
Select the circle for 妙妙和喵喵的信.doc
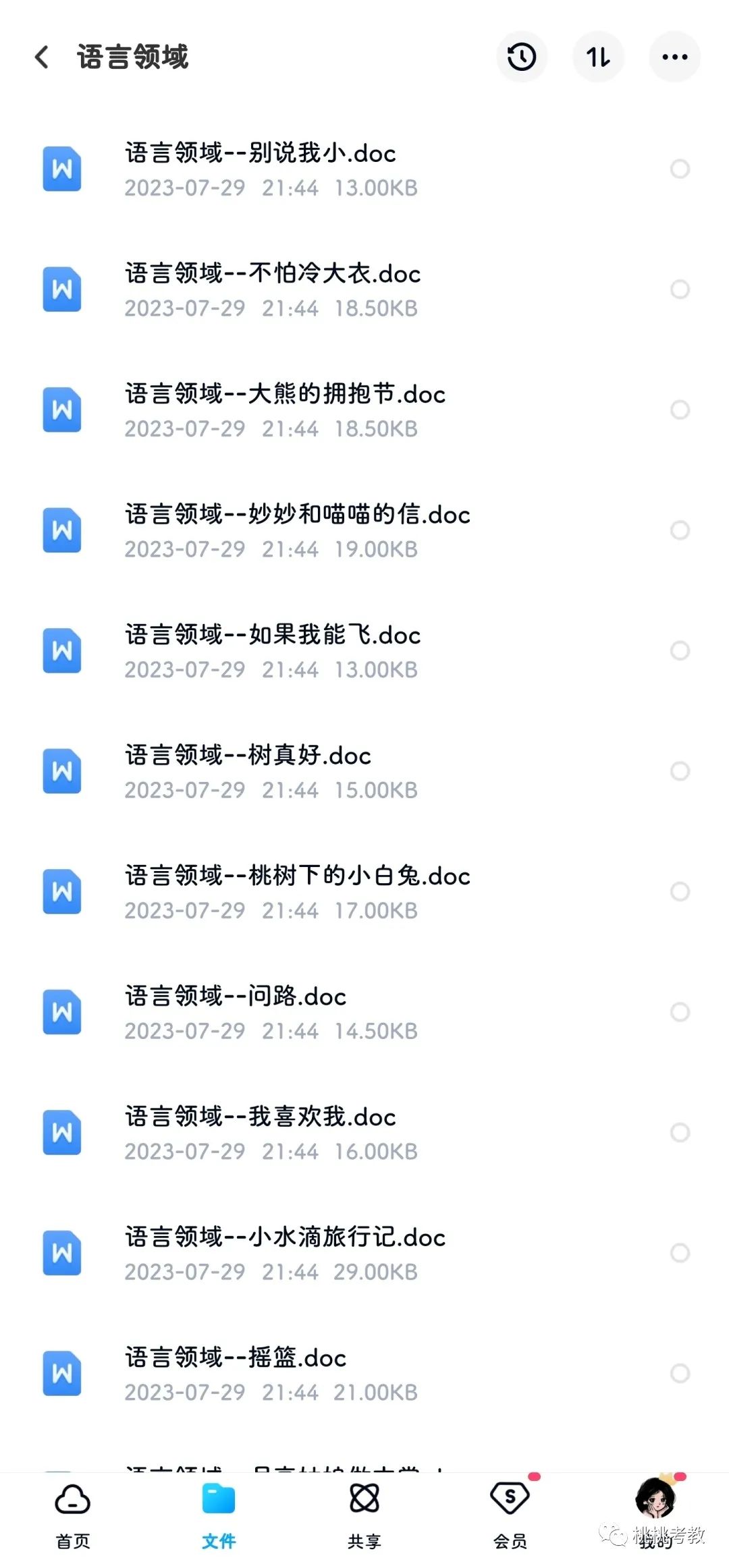(680, 530)
